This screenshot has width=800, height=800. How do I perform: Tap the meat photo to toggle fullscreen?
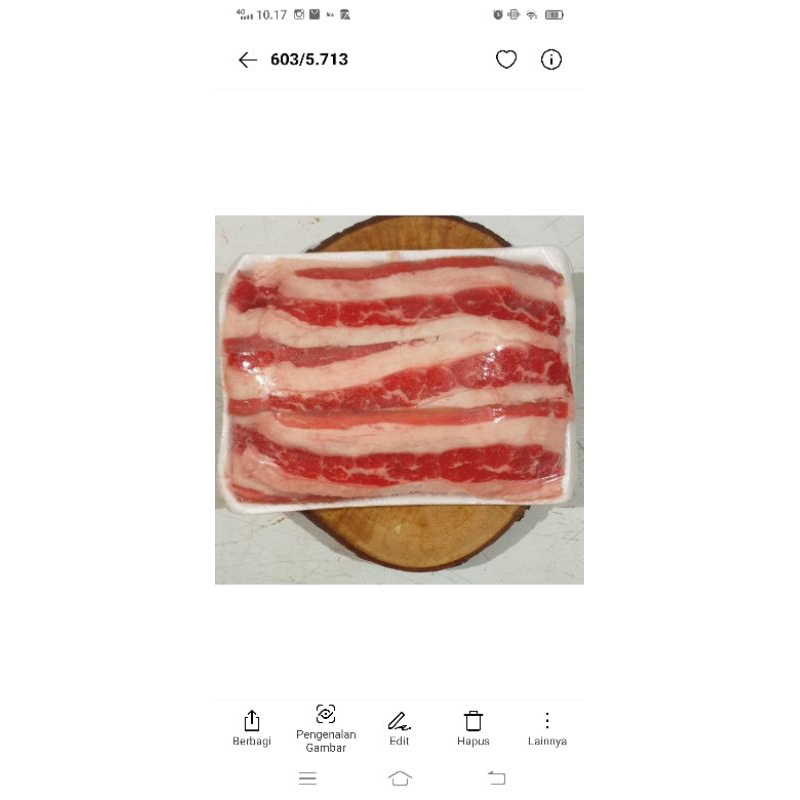coord(399,399)
